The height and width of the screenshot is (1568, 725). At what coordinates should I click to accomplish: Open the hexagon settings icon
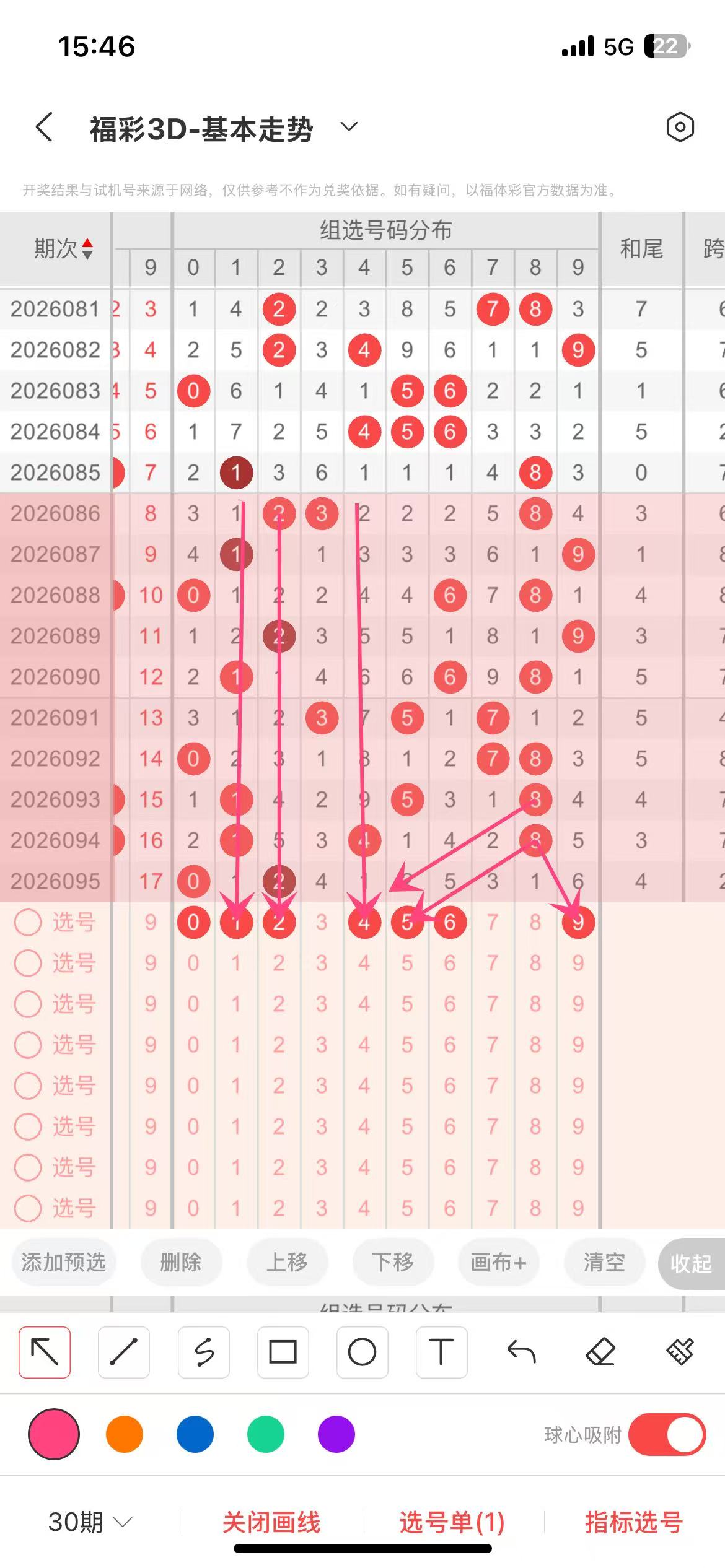pos(680,128)
